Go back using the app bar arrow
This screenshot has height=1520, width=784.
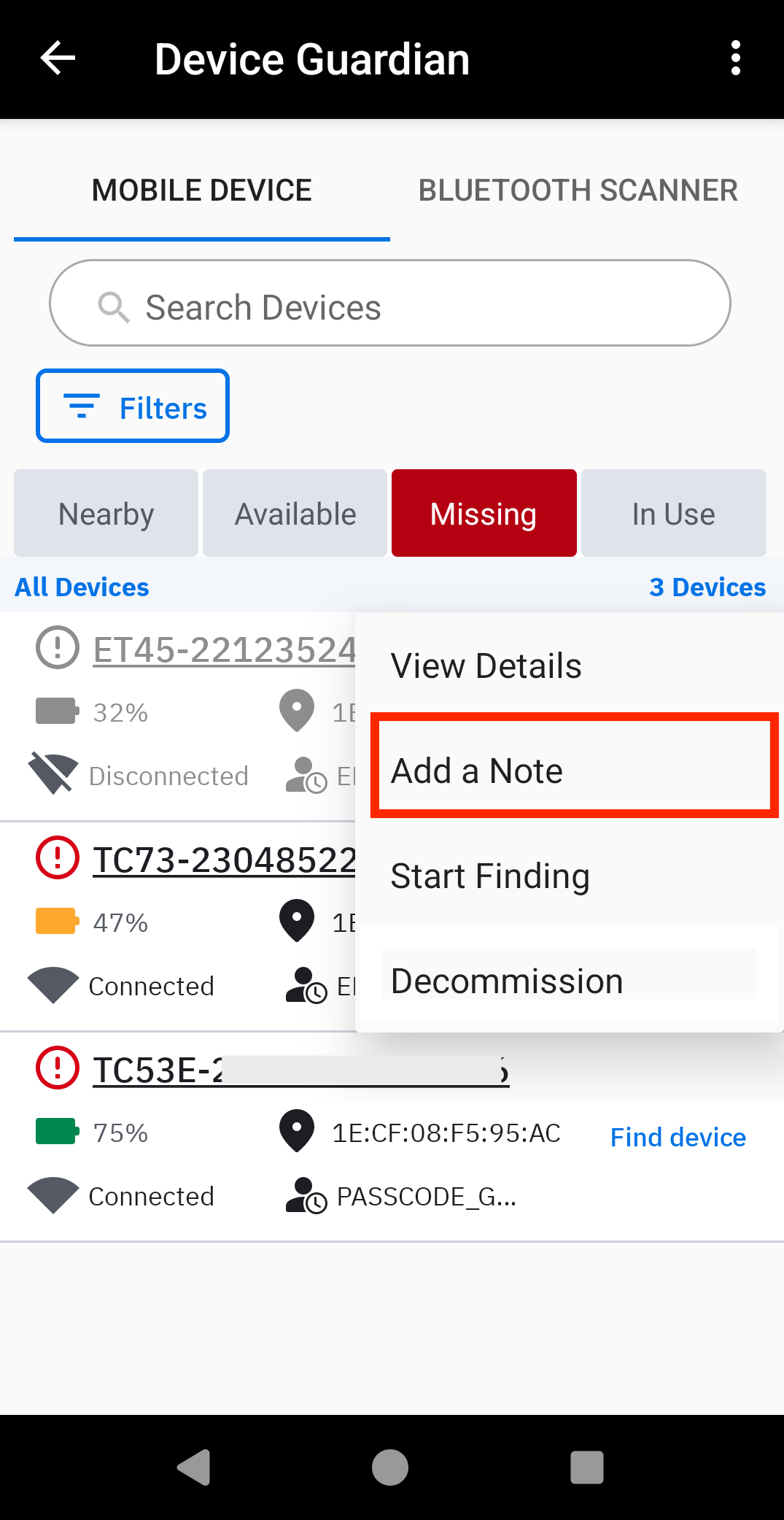click(x=58, y=58)
